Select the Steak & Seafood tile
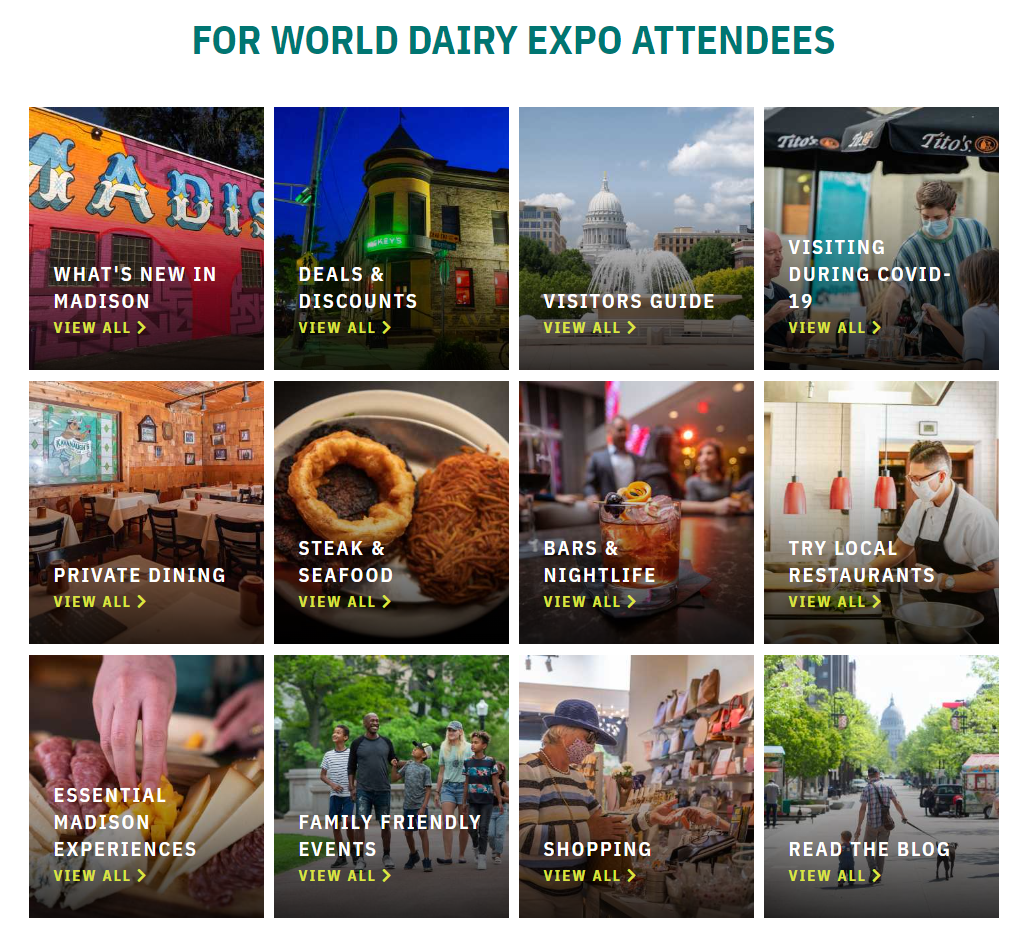1031x930 pixels. pyautogui.click(x=391, y=512)
